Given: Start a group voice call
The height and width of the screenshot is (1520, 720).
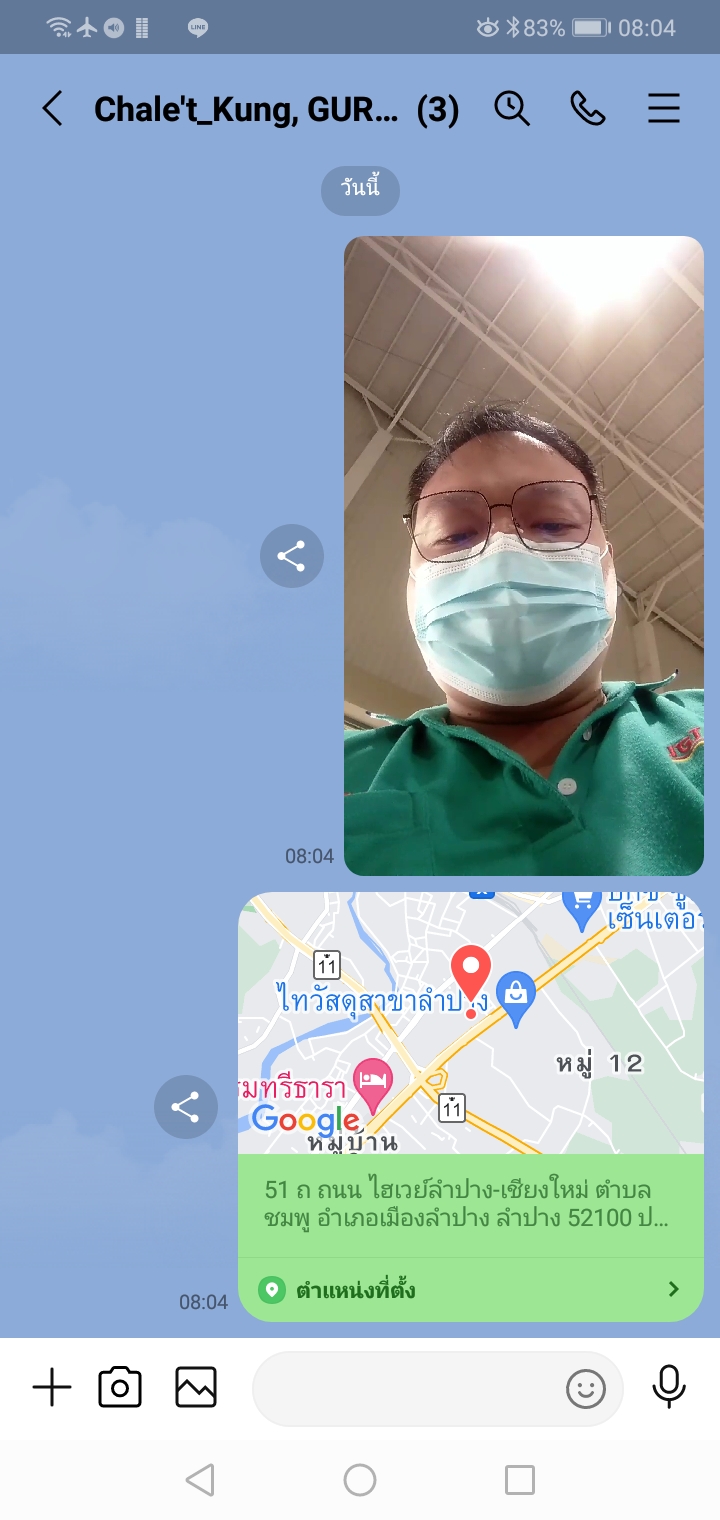Looking at the screenshot, I should 588,109.
